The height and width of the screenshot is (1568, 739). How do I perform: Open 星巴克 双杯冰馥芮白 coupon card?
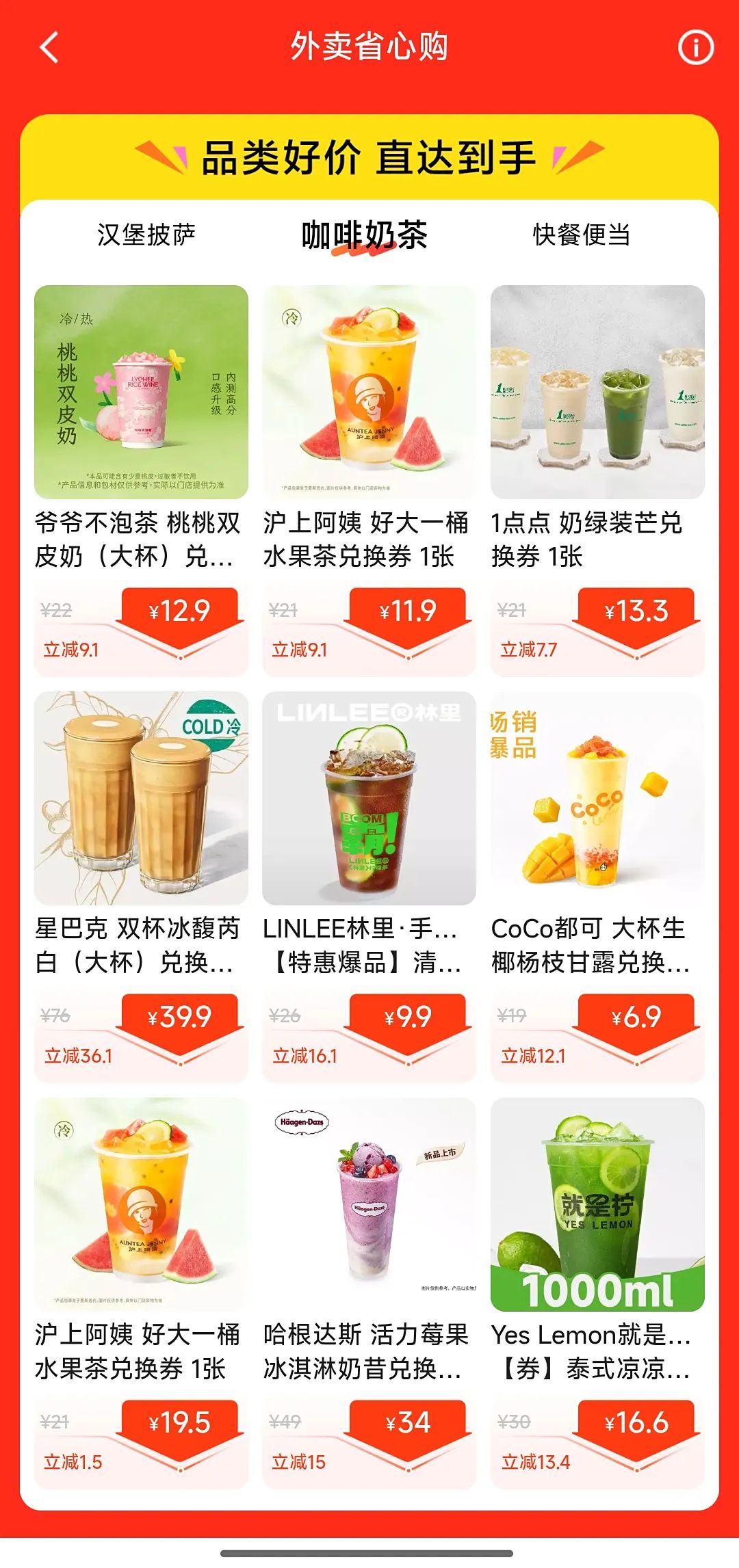click(x=141, y=886)
